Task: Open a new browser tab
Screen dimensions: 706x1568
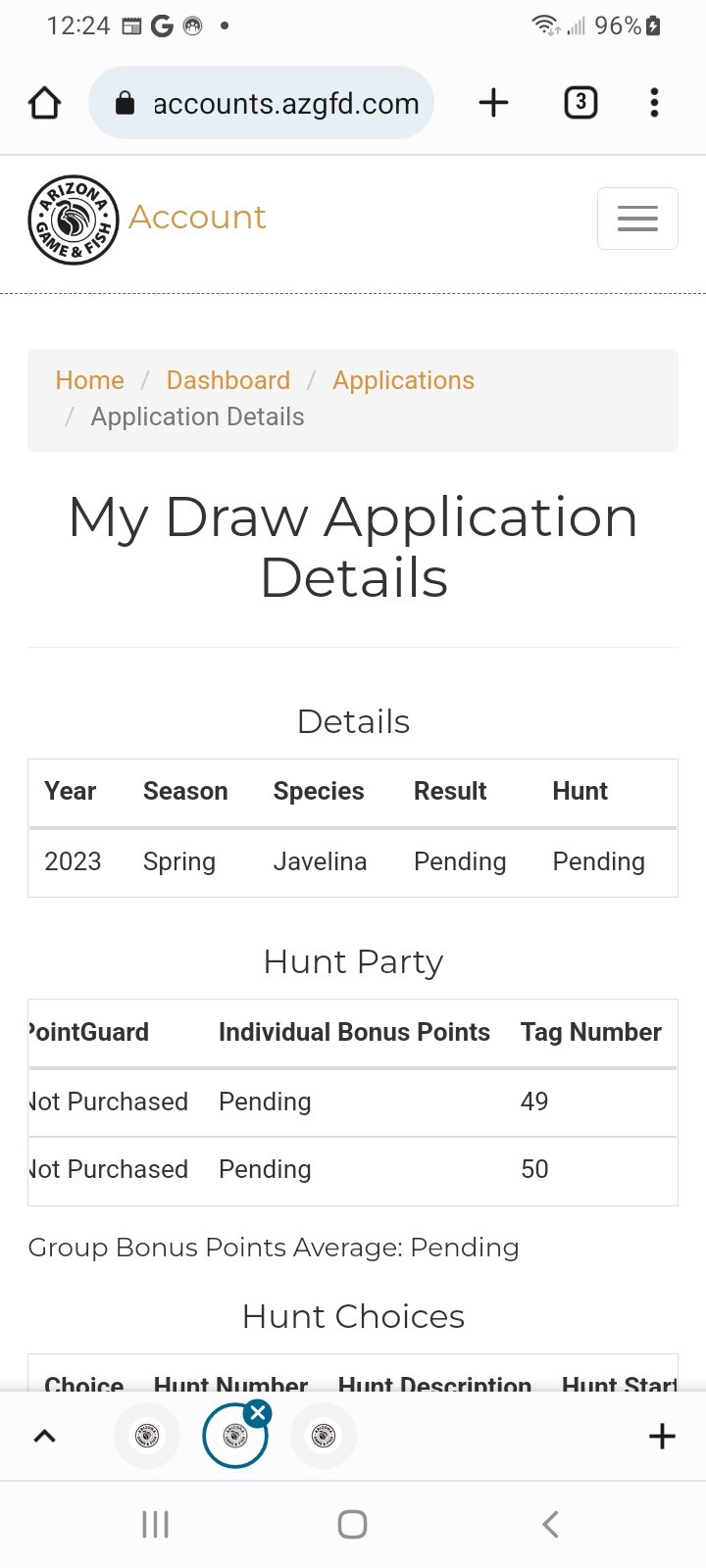Action: (x=493, y=103)
